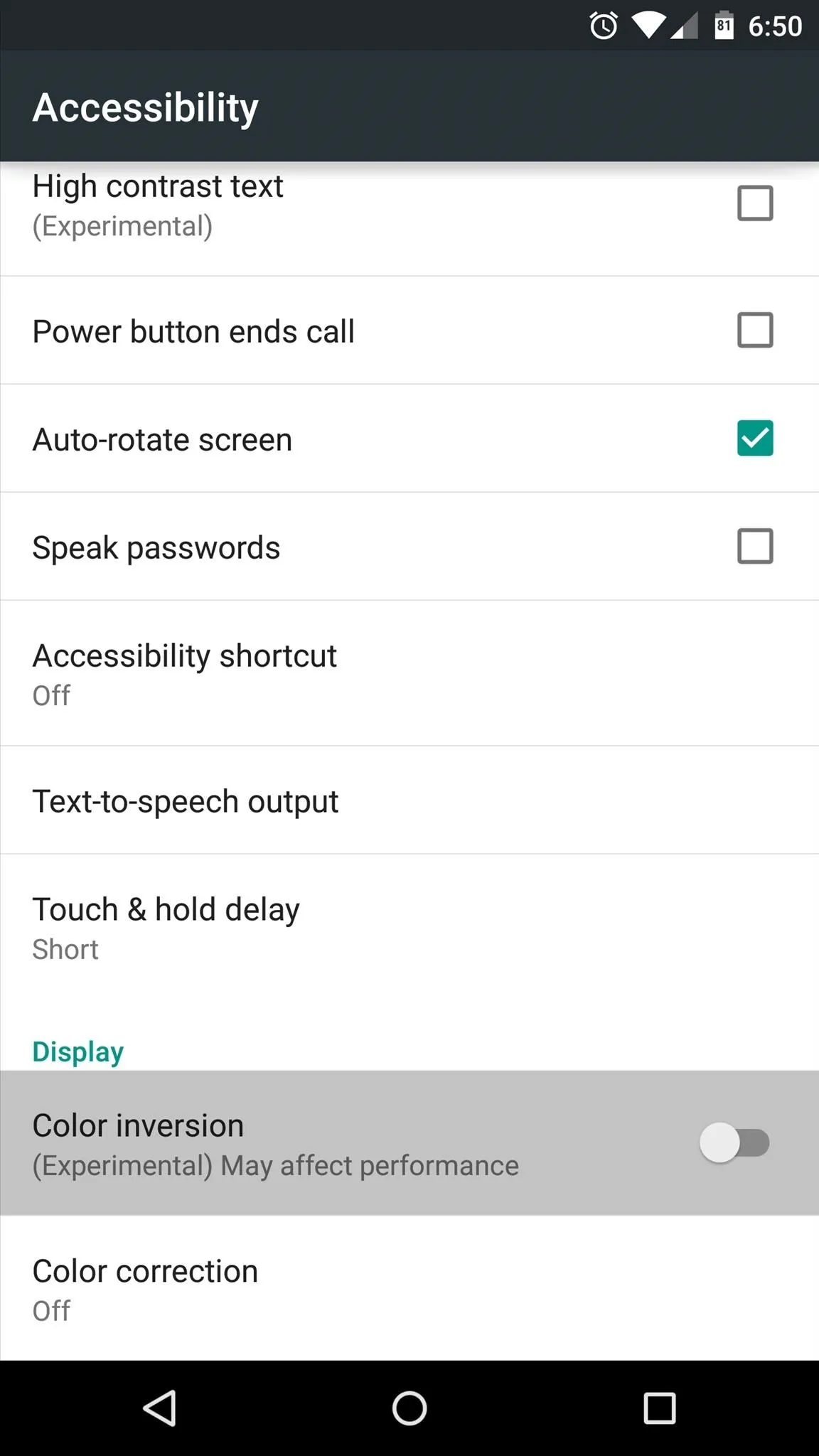Viewport: 819px width, 1456px height.
Task: Open Color correction settings
Action: point(409,1288)
